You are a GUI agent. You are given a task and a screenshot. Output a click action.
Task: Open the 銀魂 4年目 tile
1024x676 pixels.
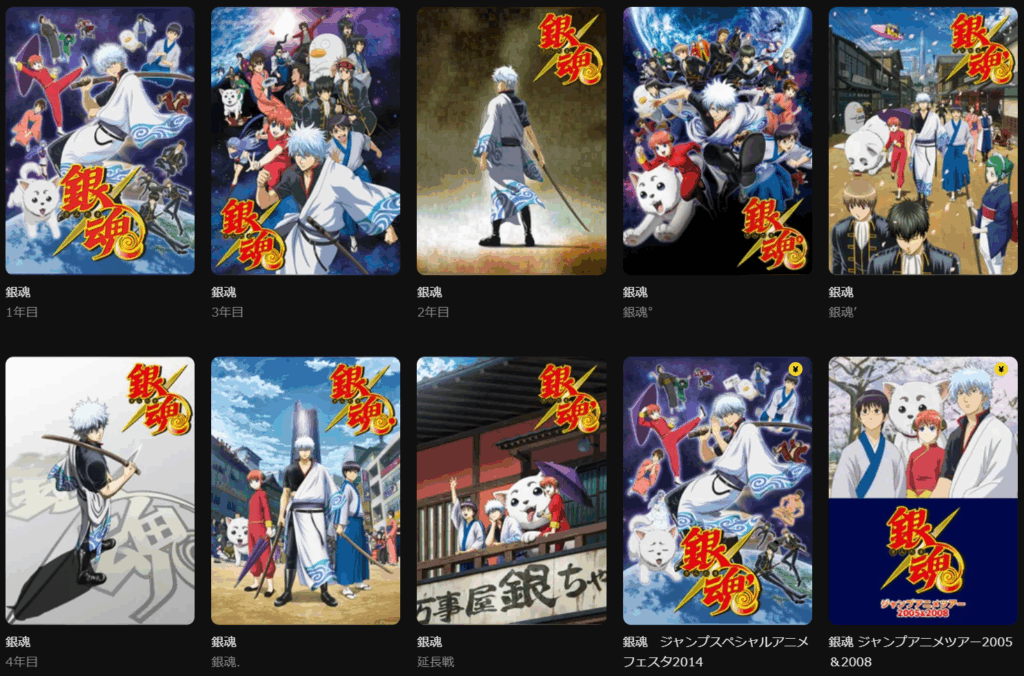point(100,490)
